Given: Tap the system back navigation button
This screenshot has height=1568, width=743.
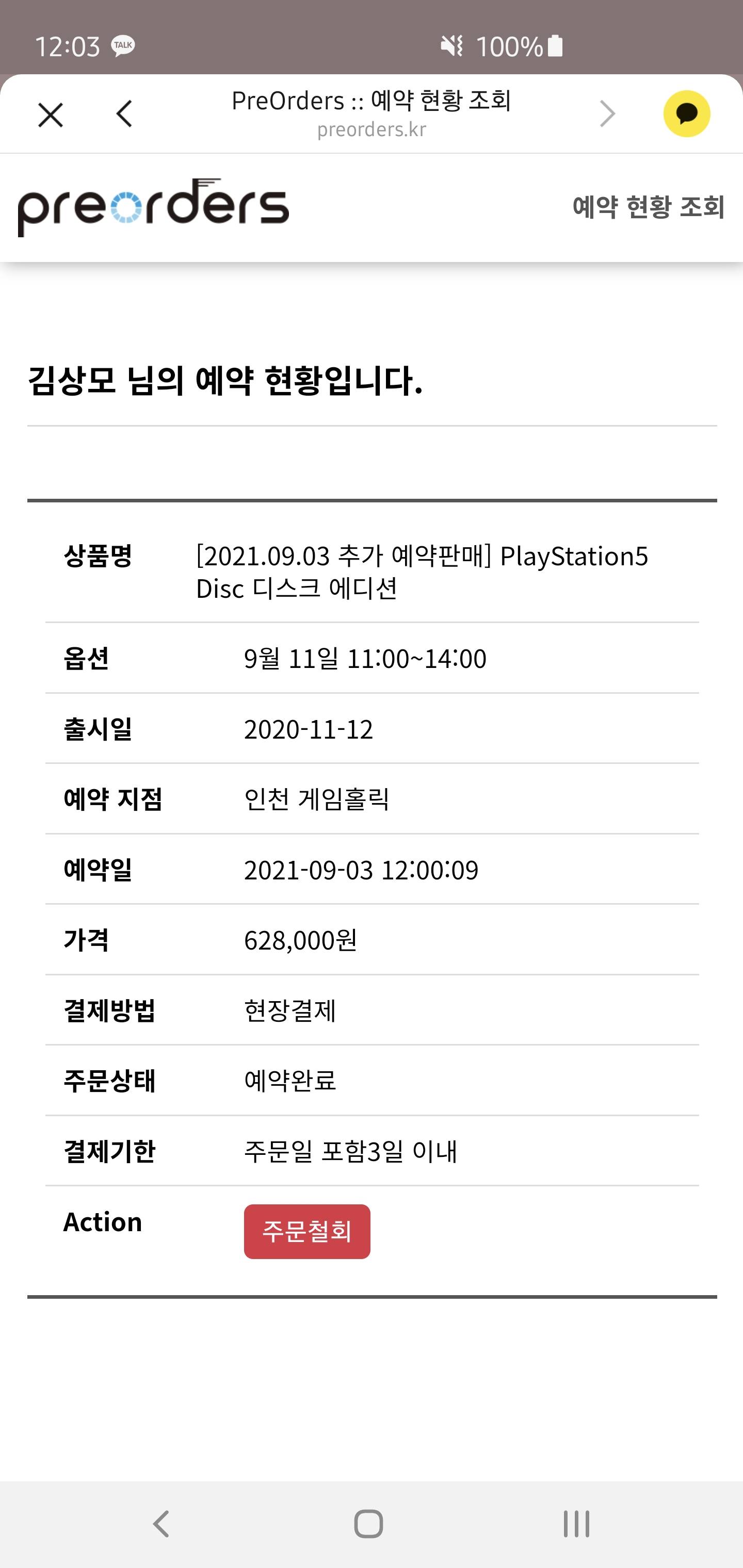Looking at the screenshot, I should pos(161,1524).
